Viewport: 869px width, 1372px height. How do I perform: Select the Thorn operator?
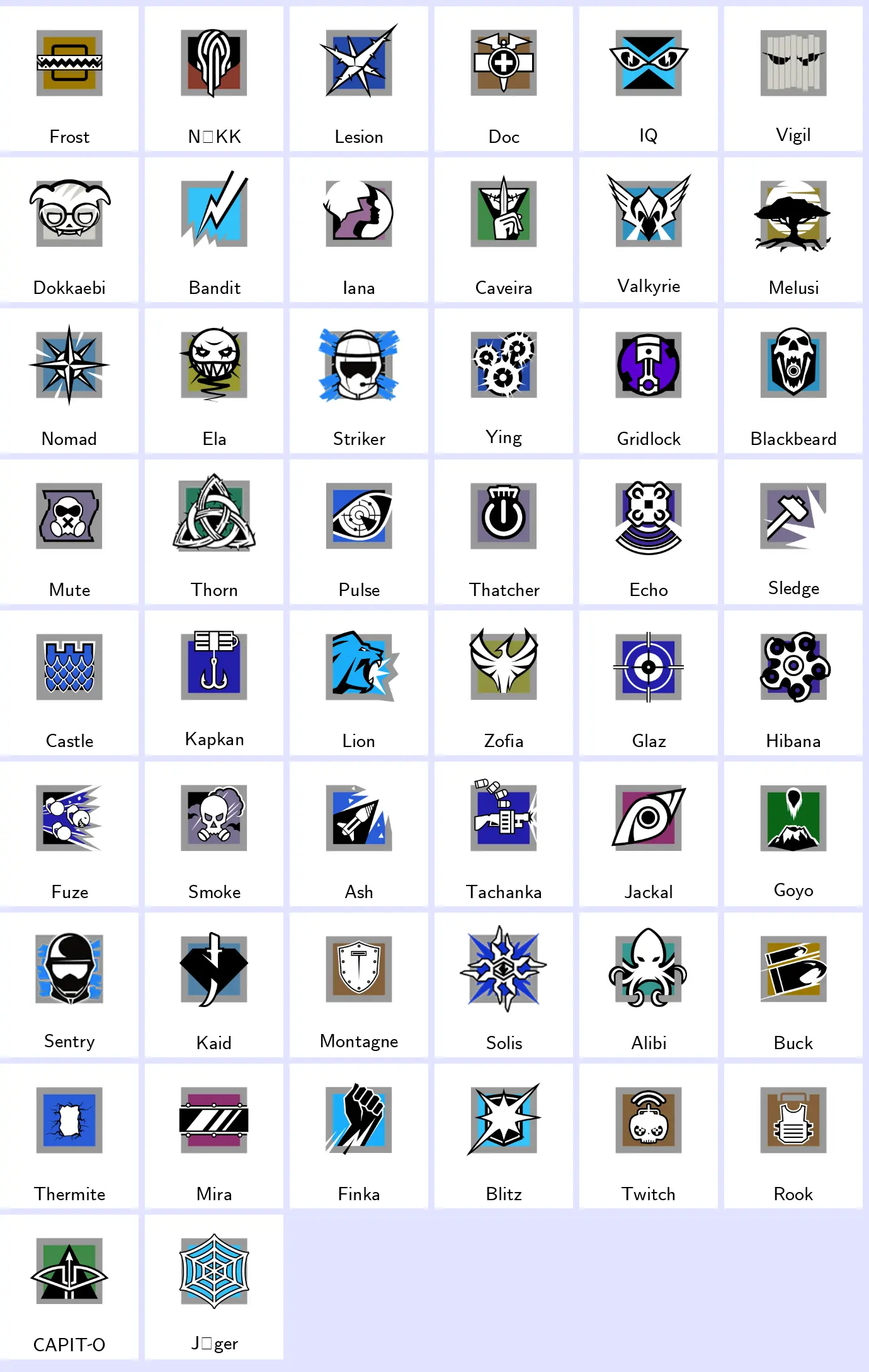point(214,532)
